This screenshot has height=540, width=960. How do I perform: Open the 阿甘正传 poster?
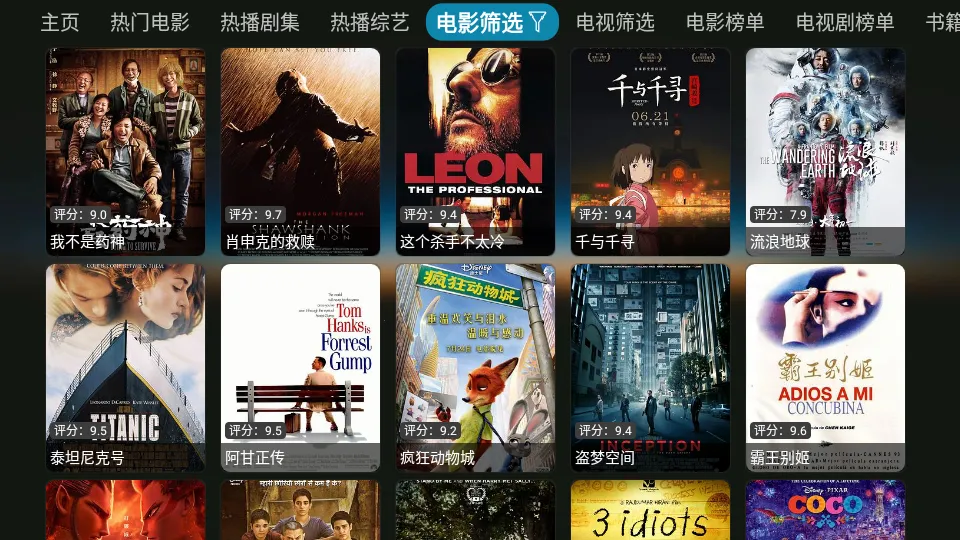click(x=300, y=367)
